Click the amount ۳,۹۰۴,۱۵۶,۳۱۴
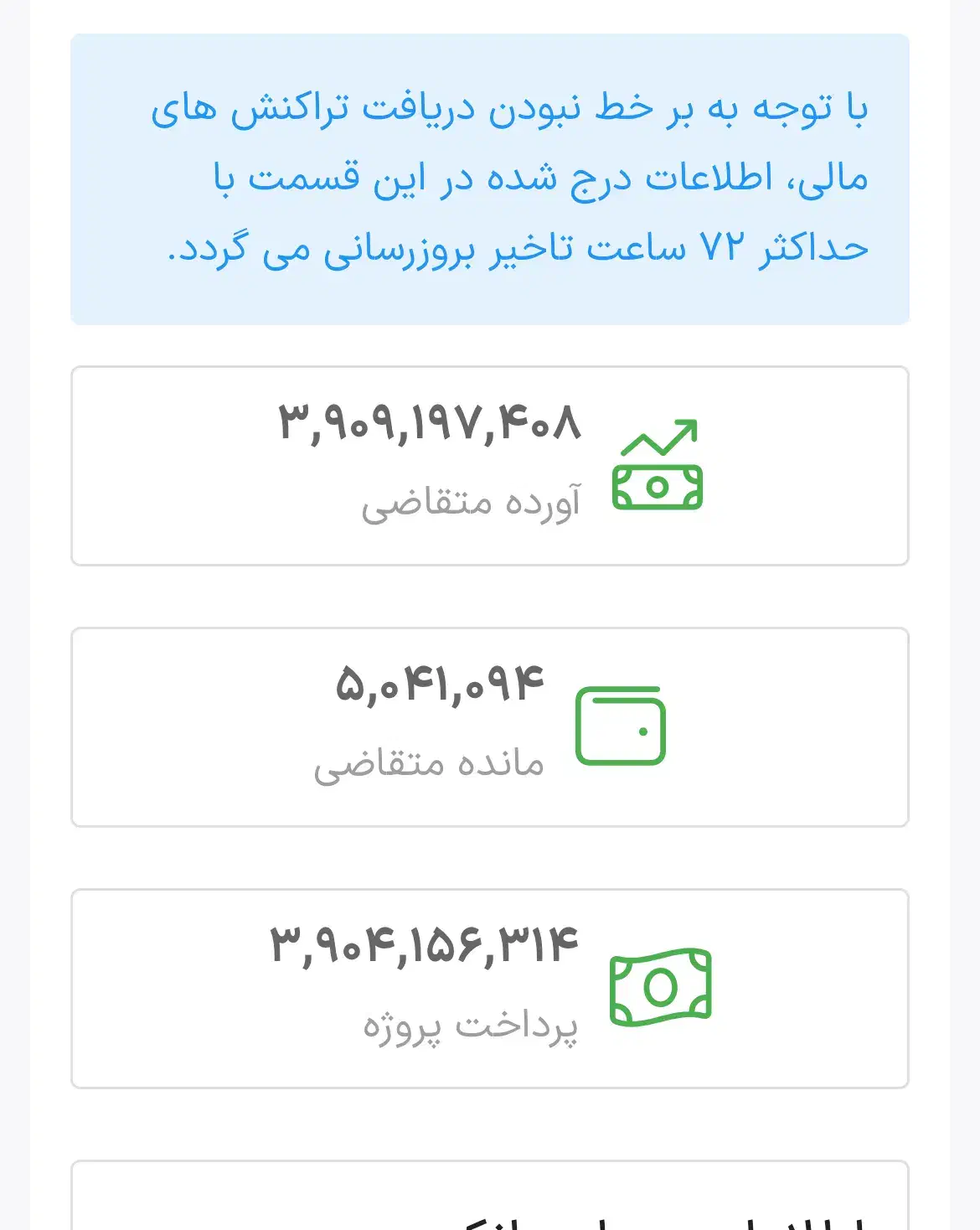Image resolution: width=980 pixels, height=1230 pixels. click(x=423, y=943)
